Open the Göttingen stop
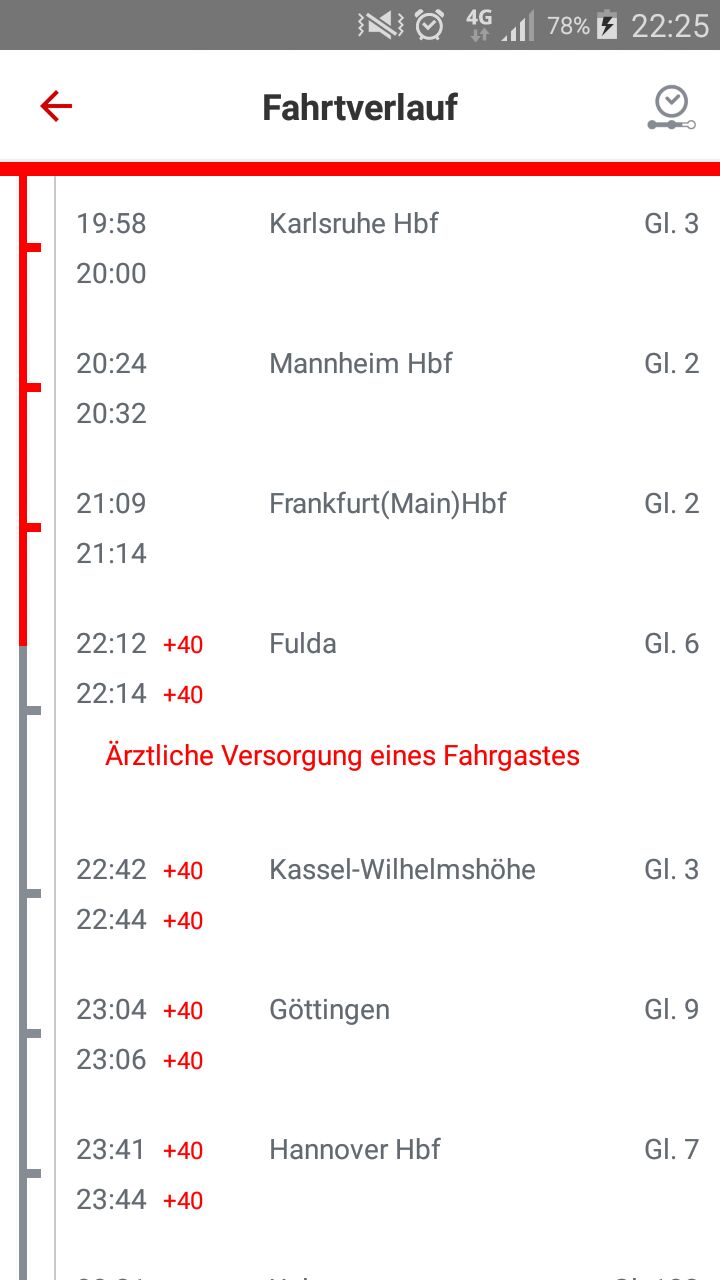Screen dimensions: 720x1280 388,1034
